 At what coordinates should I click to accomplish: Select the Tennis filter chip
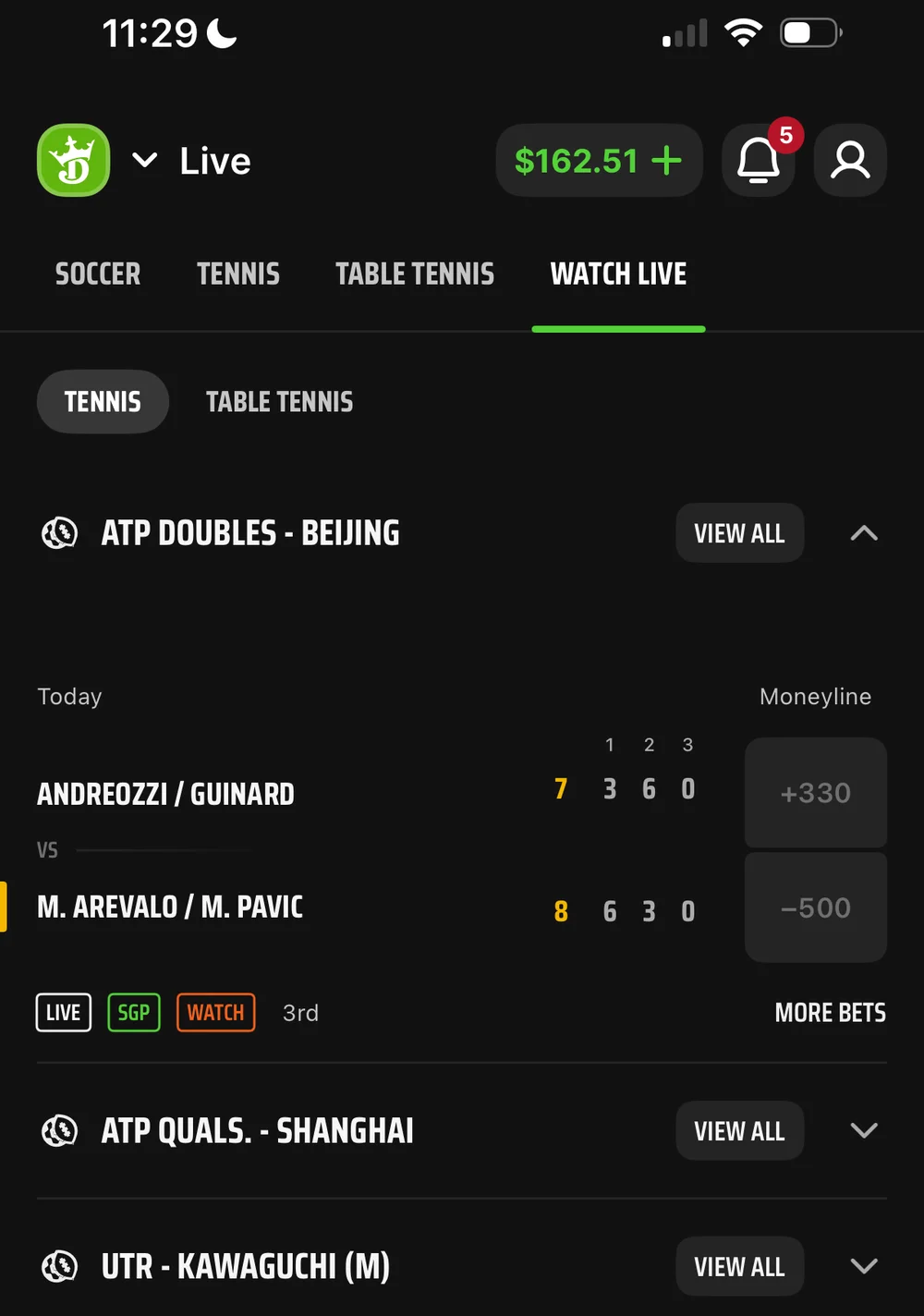click(x=103, y=402)
